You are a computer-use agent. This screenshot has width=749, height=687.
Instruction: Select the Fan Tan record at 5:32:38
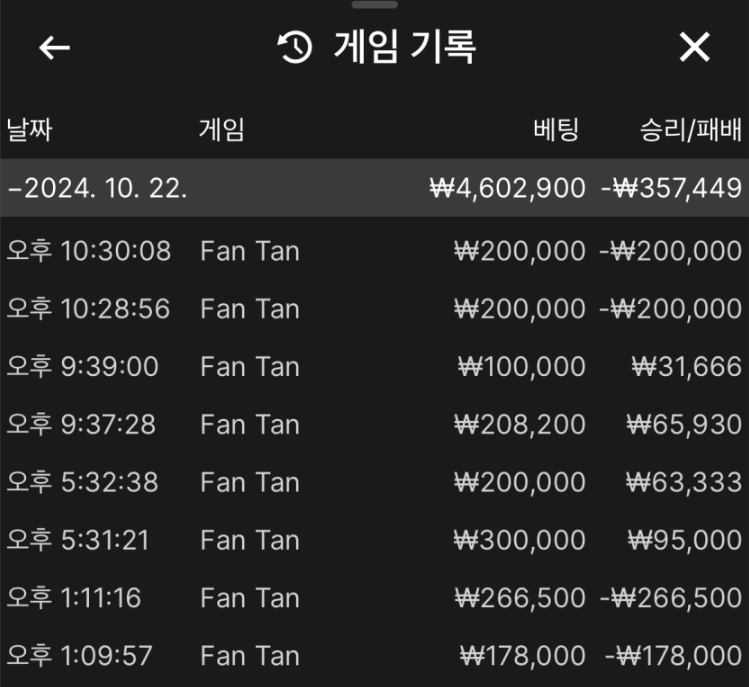pos(374,483)
